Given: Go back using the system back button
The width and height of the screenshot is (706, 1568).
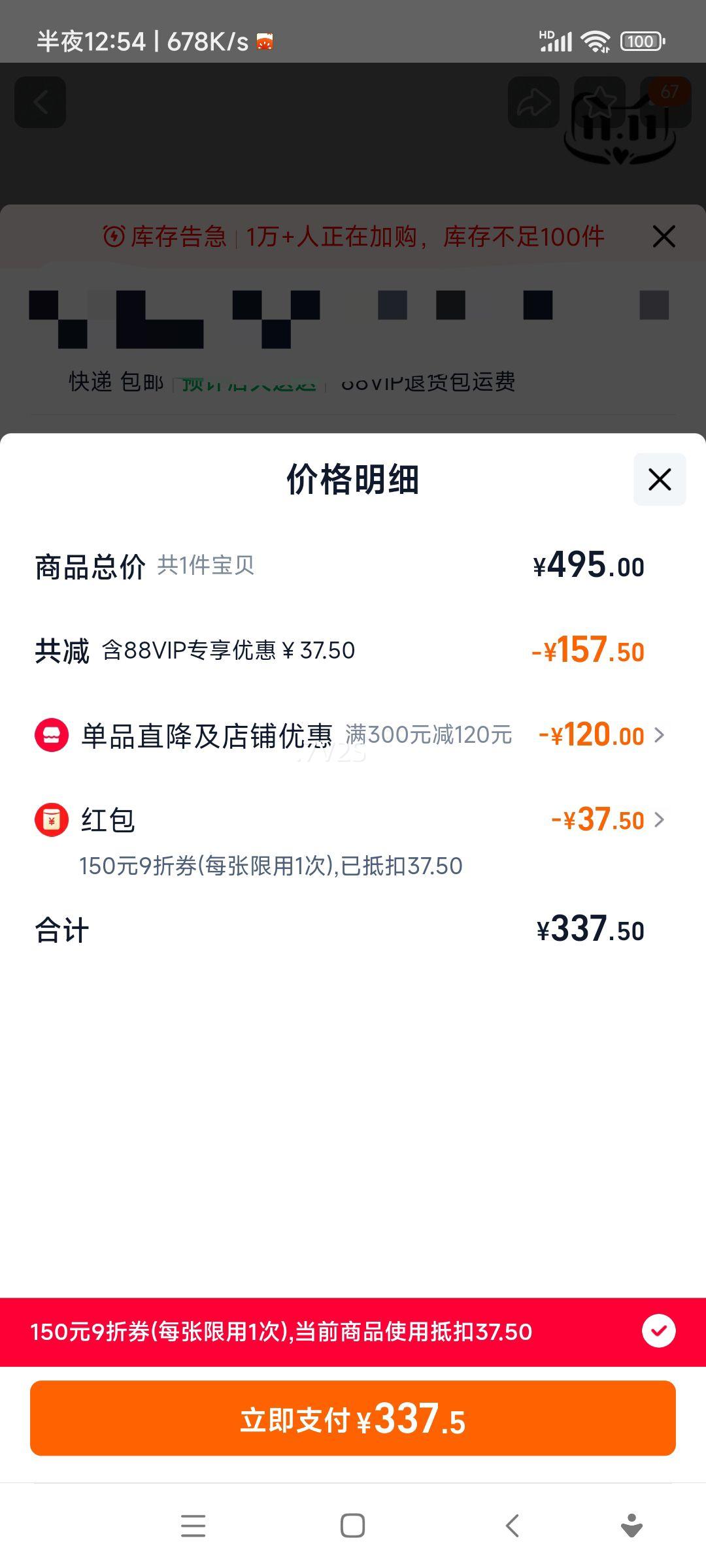Looking at the screenshot, I should pyautogui.click(x=513, y=1526).
